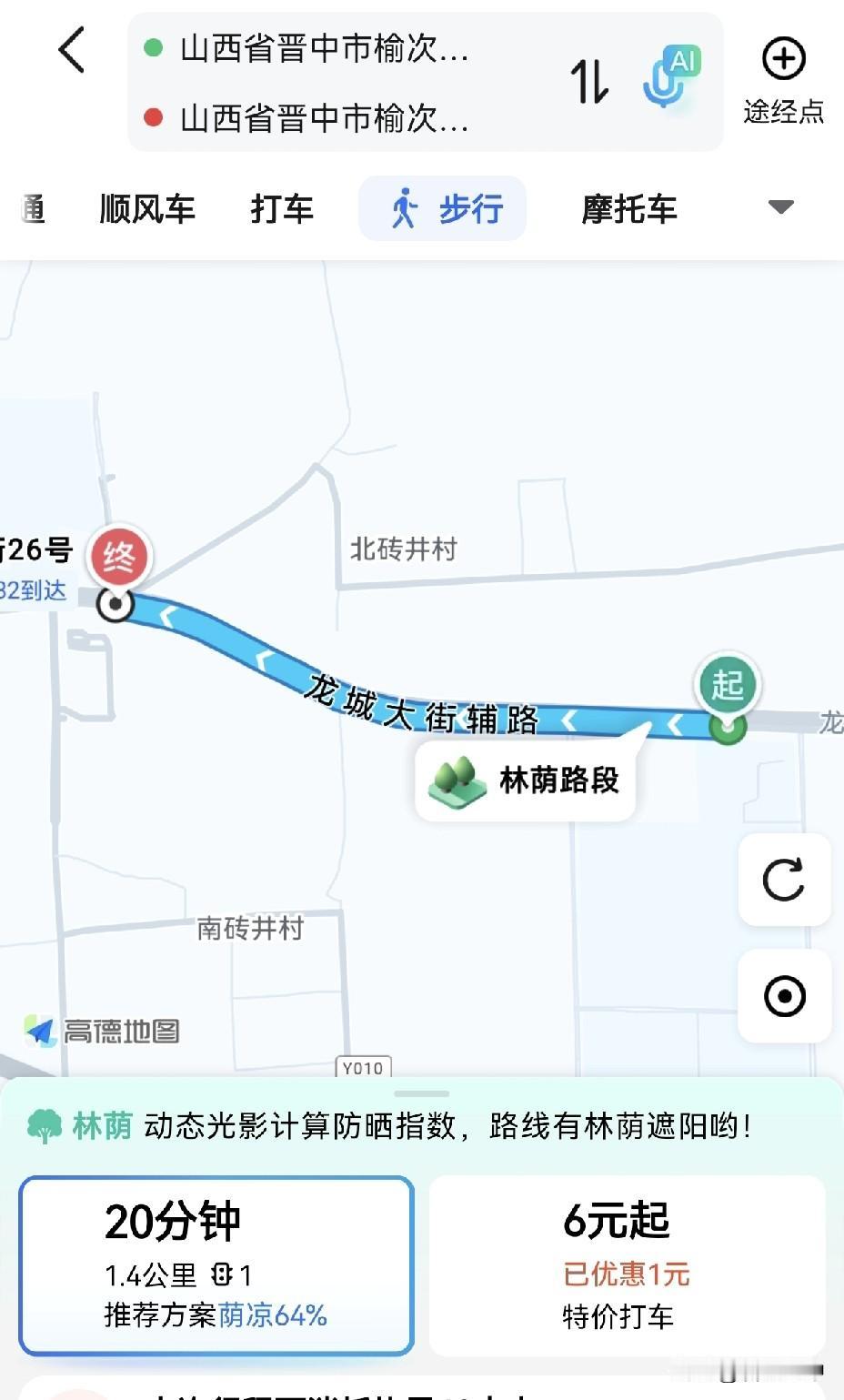Tap the swap icon to reverse start and destination

point(588,82)
